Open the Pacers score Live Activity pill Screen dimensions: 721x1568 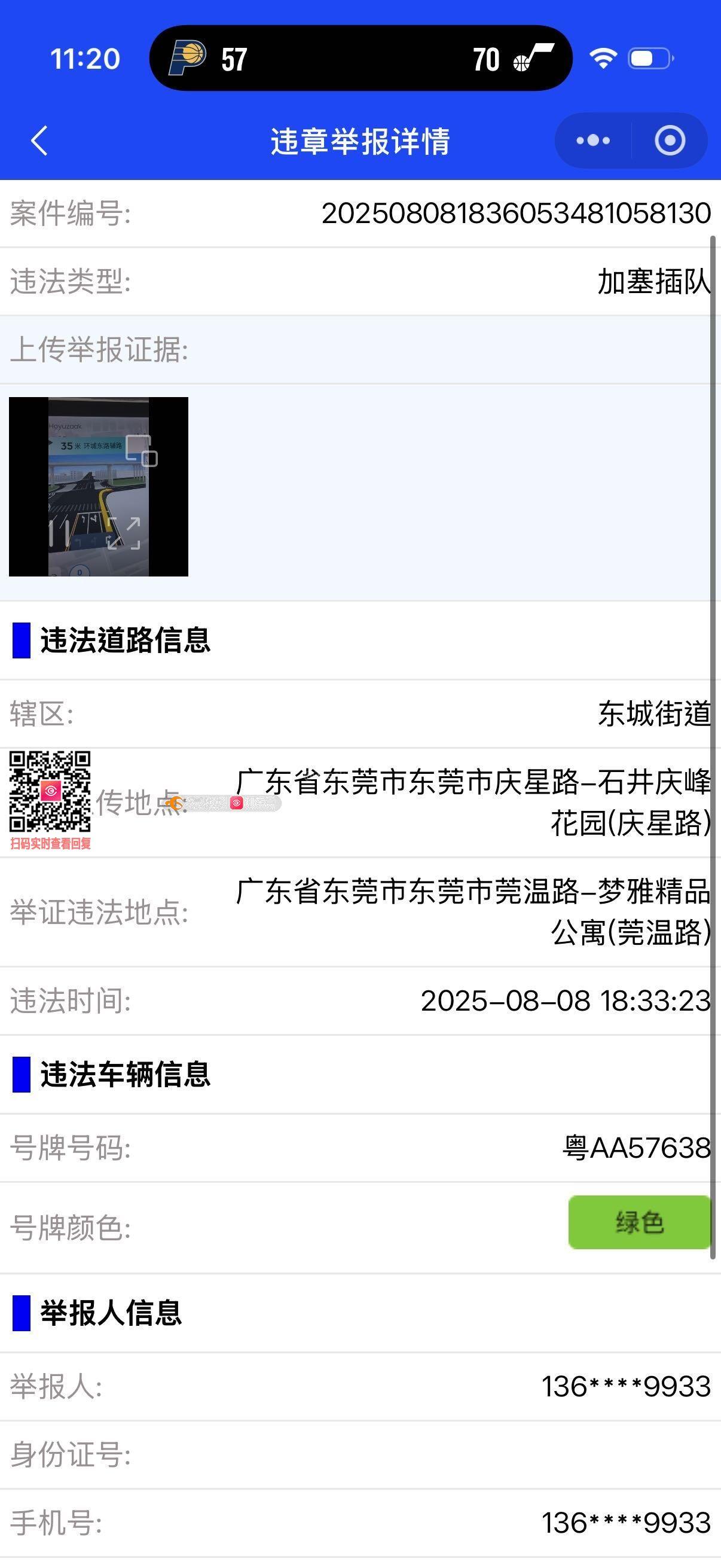coord(360,59)
